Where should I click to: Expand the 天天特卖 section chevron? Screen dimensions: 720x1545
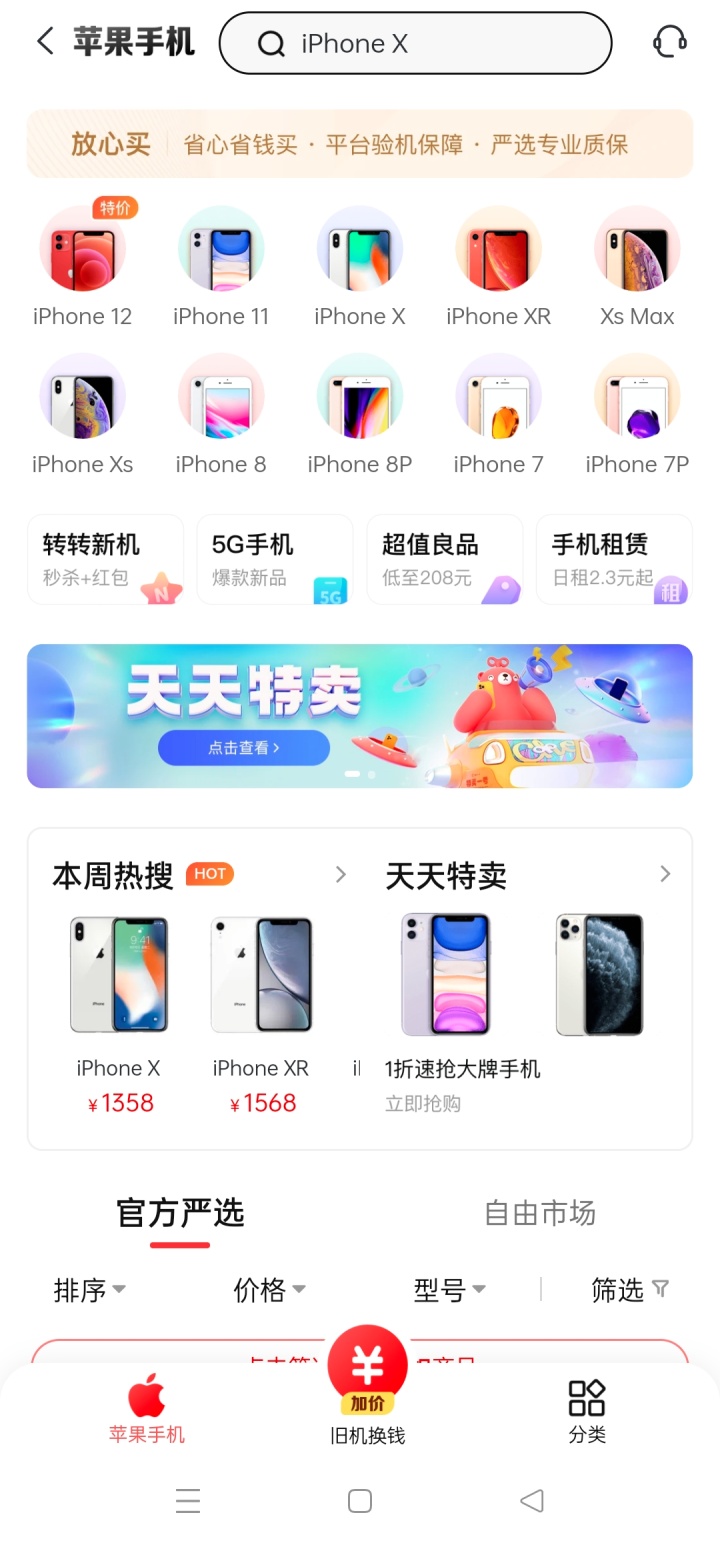point(665,875)
